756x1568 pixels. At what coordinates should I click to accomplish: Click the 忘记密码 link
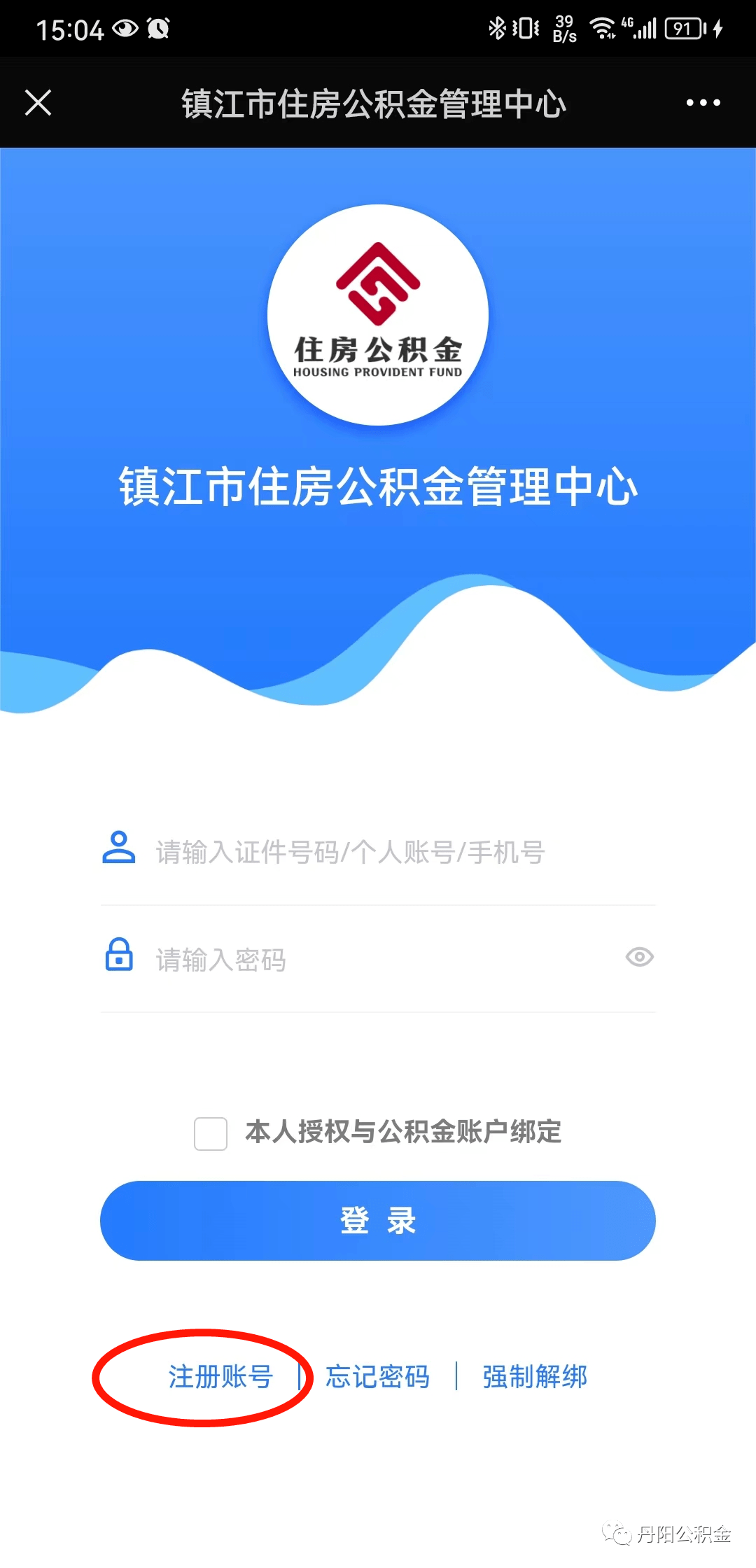(x=378, y=1375)
